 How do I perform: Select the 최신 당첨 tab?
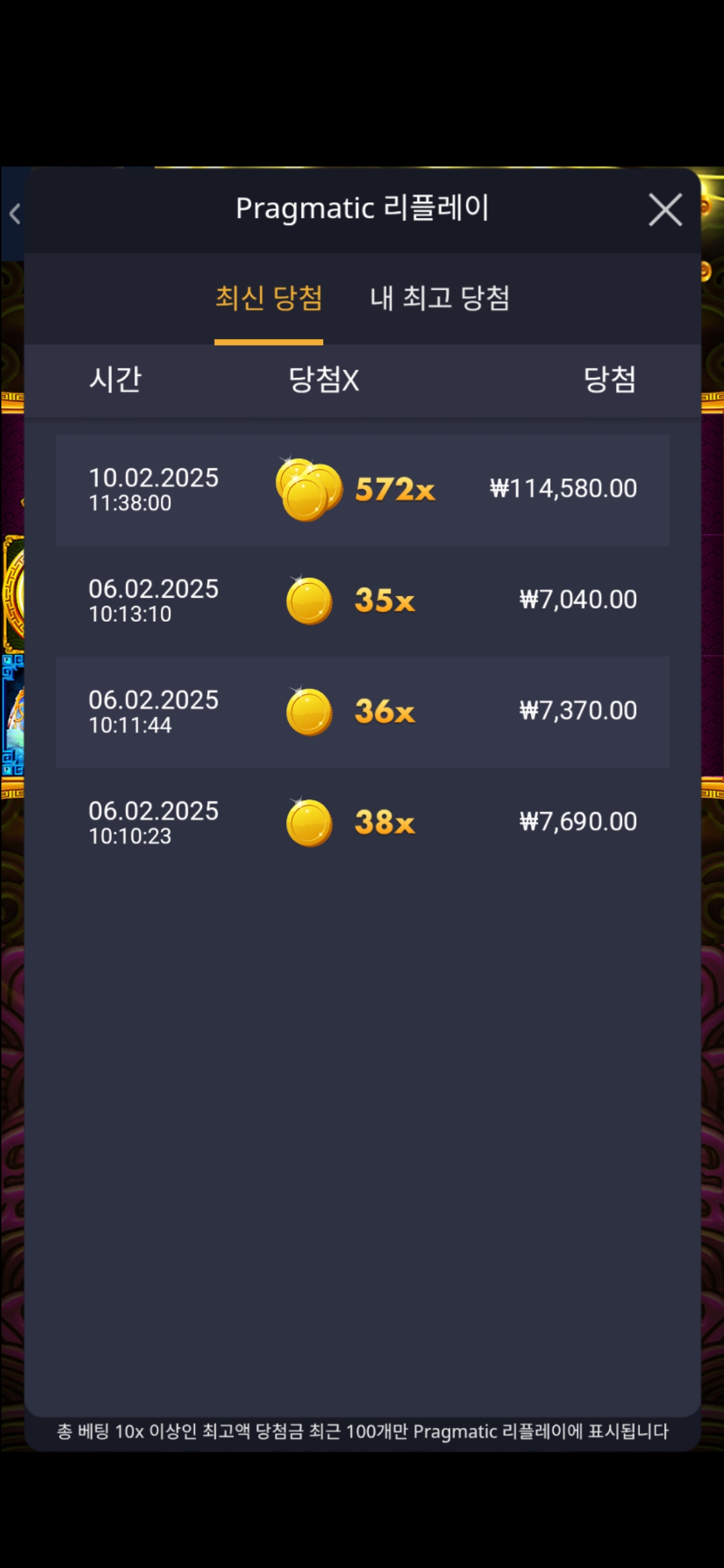coord(269,298)
